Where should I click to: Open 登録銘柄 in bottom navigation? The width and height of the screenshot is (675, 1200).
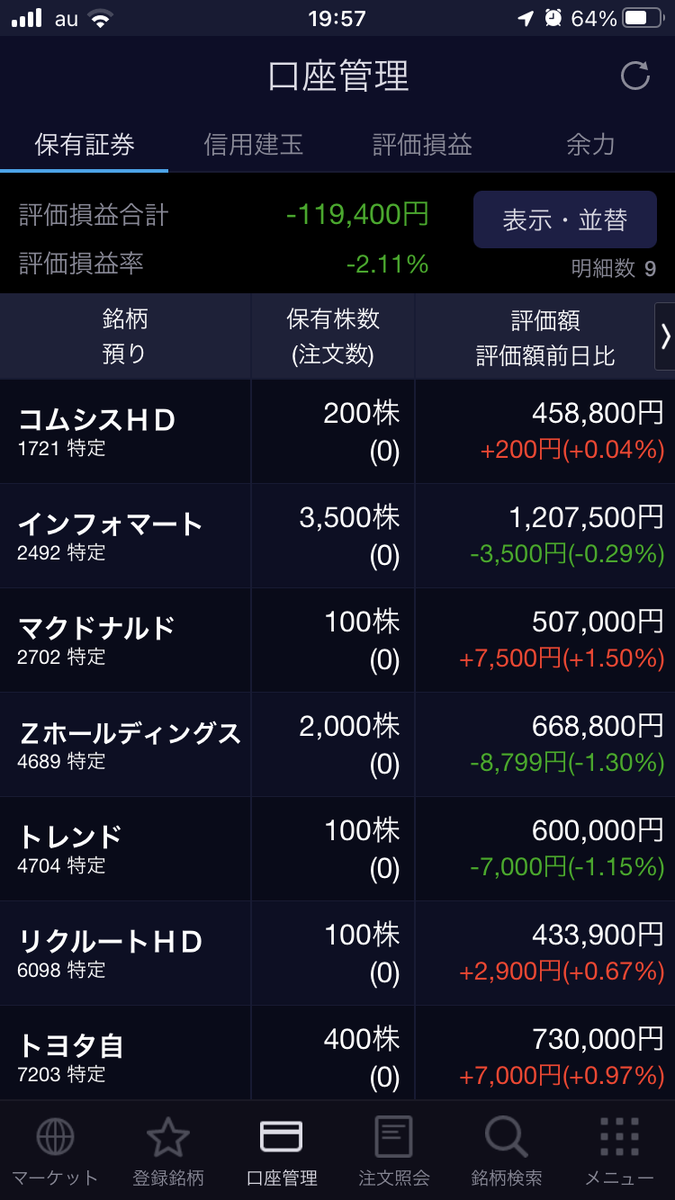(x=168, y=1151)
